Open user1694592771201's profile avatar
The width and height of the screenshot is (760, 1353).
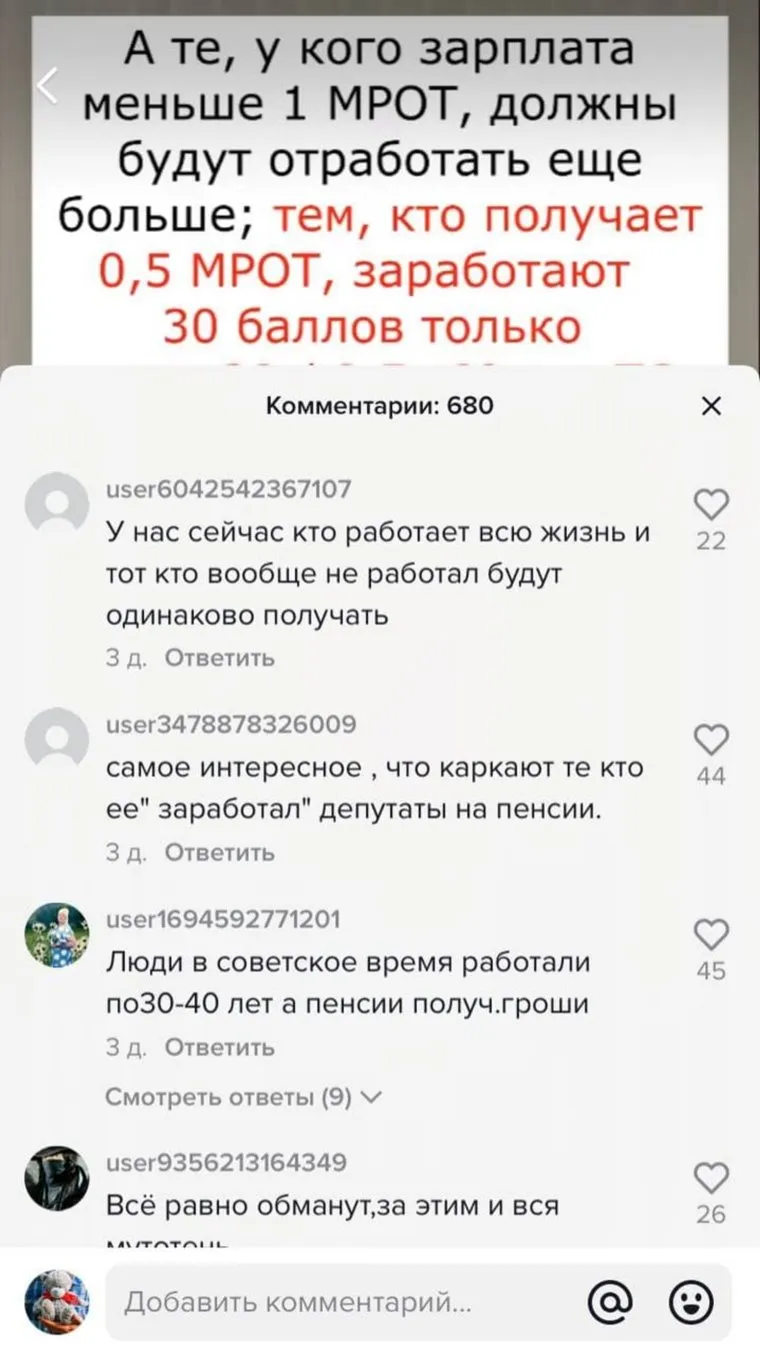[x=57, y=933]
